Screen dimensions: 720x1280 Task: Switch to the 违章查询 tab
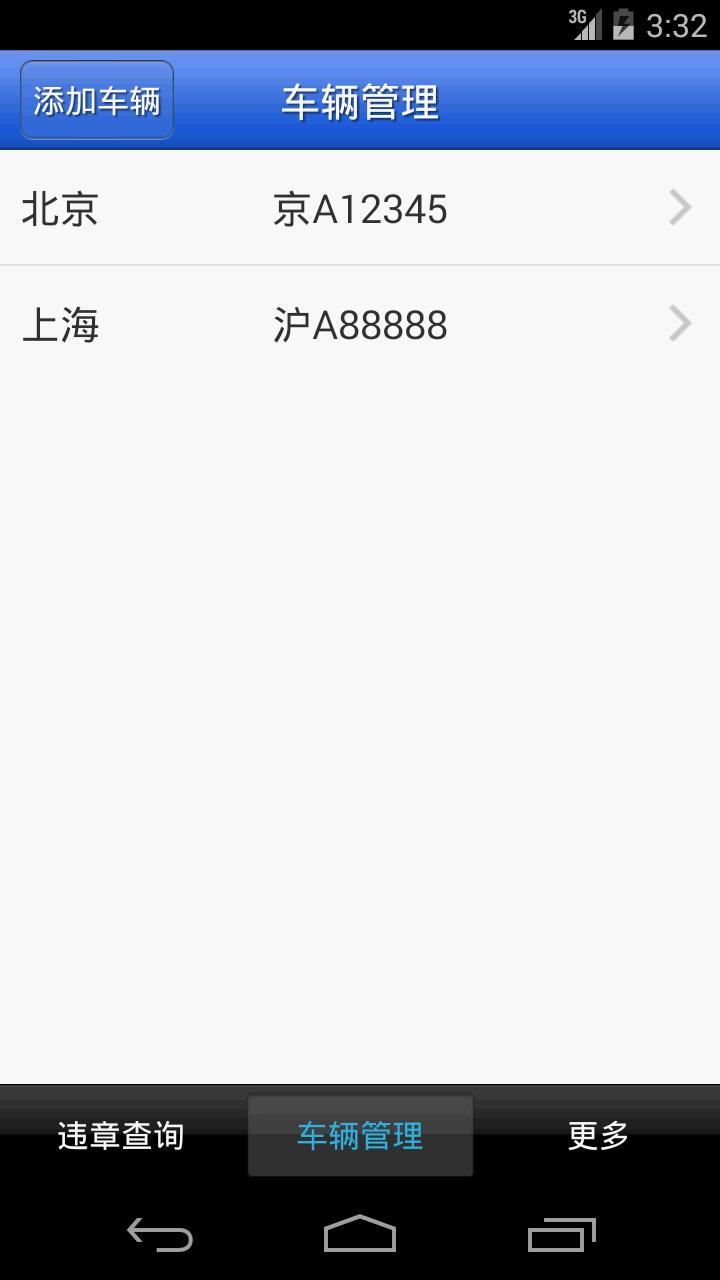(121, 1135)
